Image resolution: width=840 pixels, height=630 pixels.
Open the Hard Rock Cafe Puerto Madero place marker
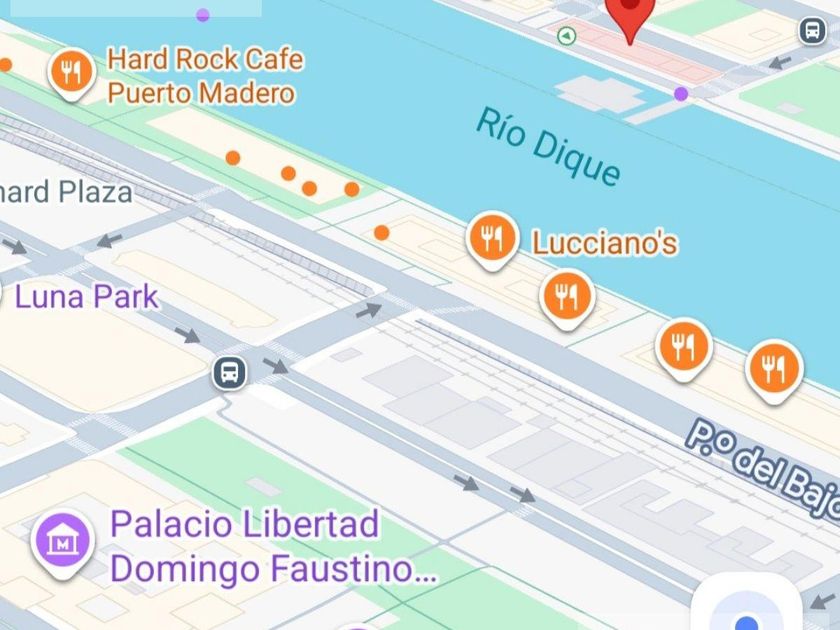point(71,72)
